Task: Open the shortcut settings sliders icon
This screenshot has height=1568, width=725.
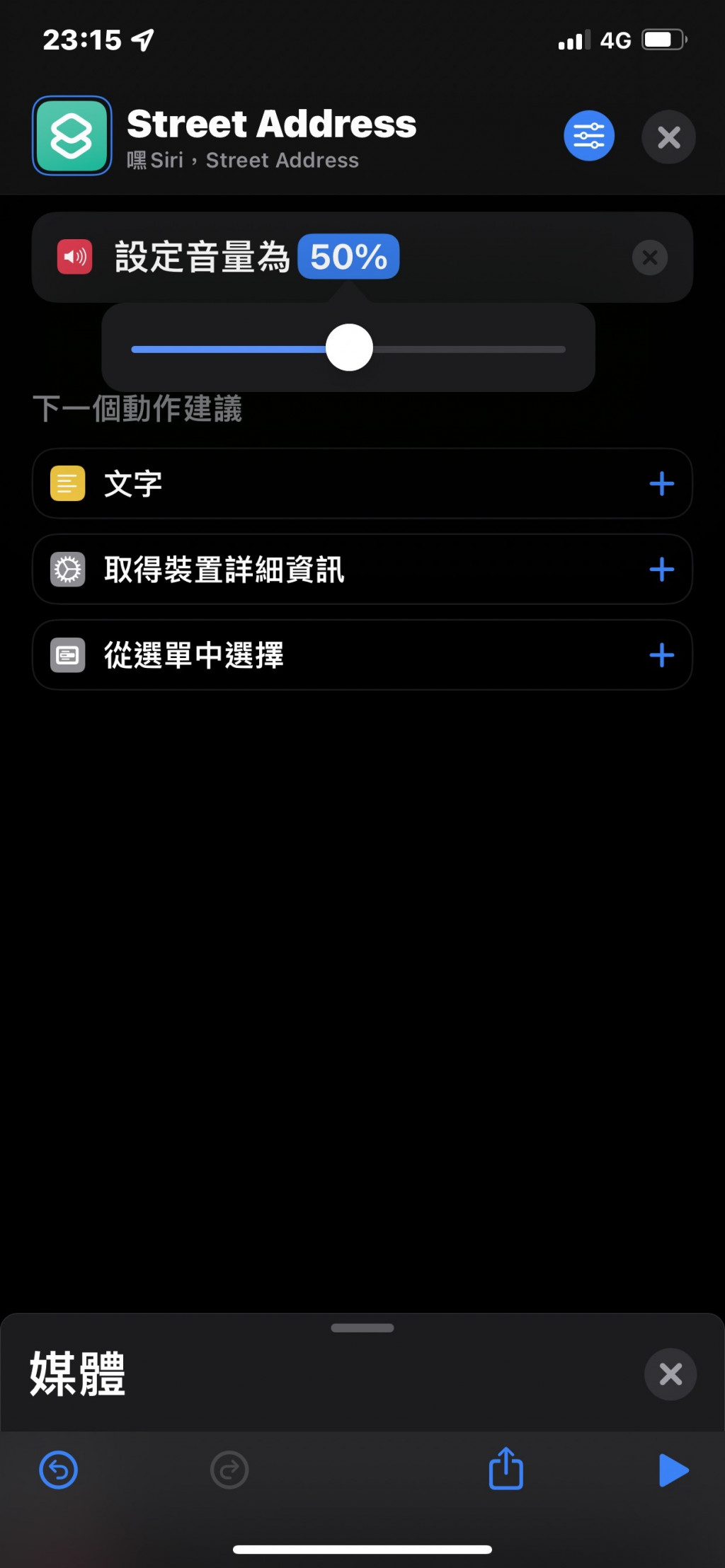Action: (588, 136)
